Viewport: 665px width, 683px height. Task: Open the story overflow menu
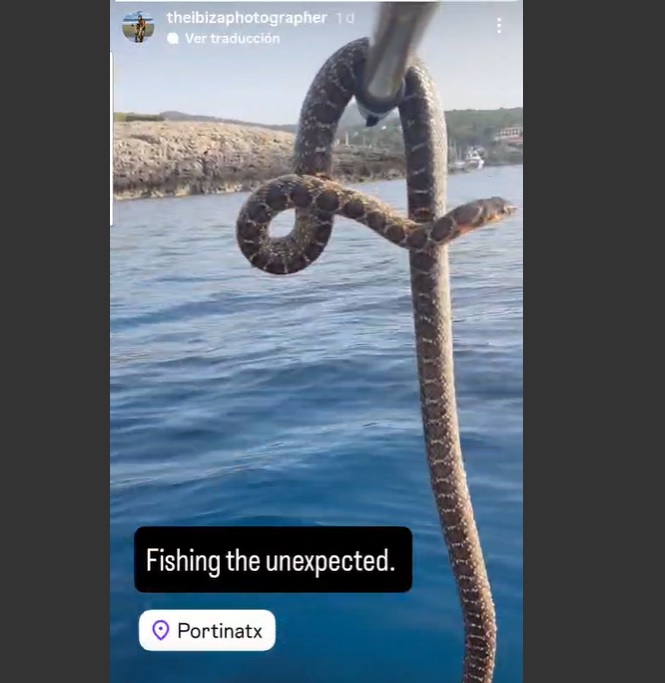[x=499, y=26]
